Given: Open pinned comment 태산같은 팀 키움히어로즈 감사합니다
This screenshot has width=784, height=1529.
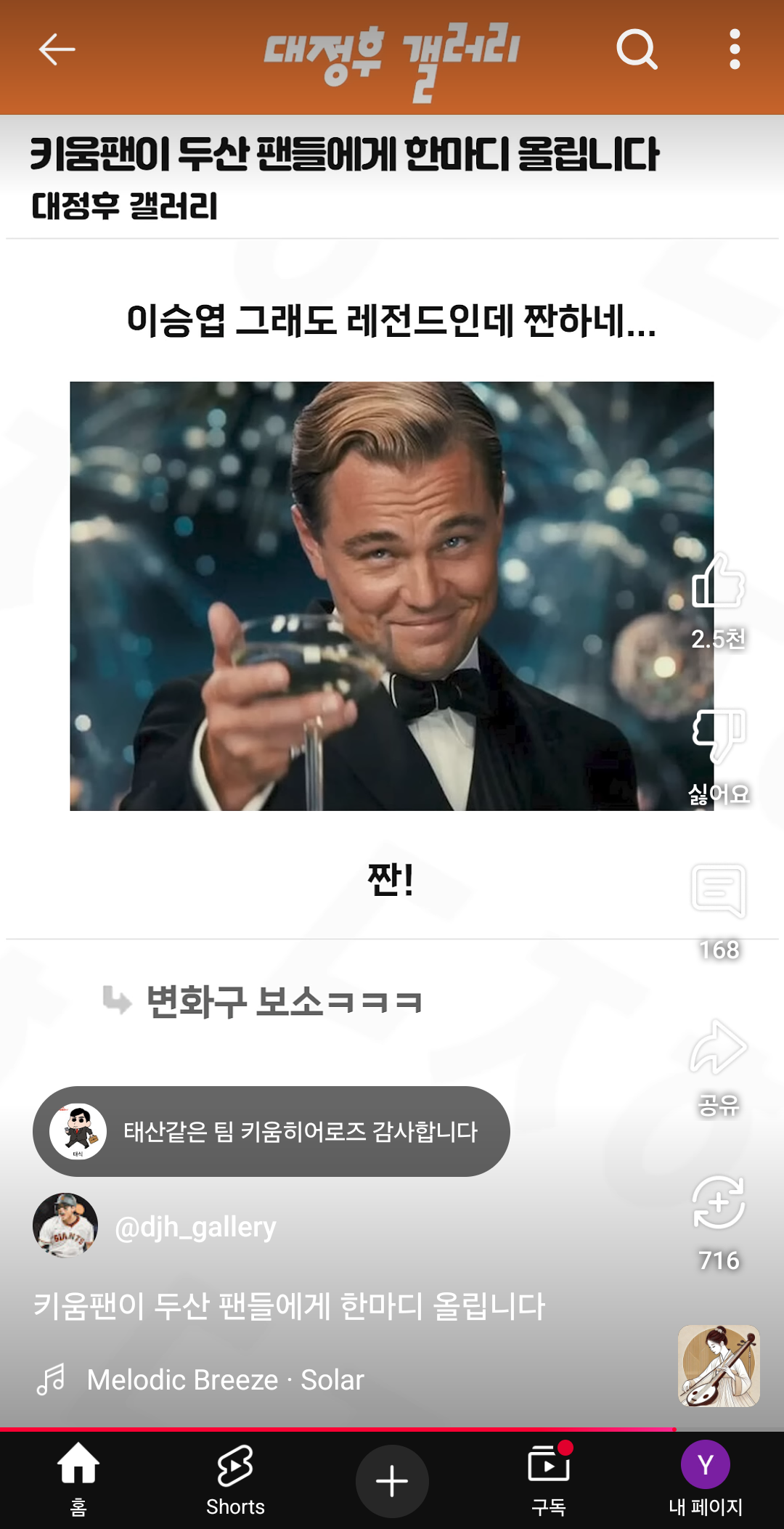Looking at the screenshot, I should click(271, 1131).
